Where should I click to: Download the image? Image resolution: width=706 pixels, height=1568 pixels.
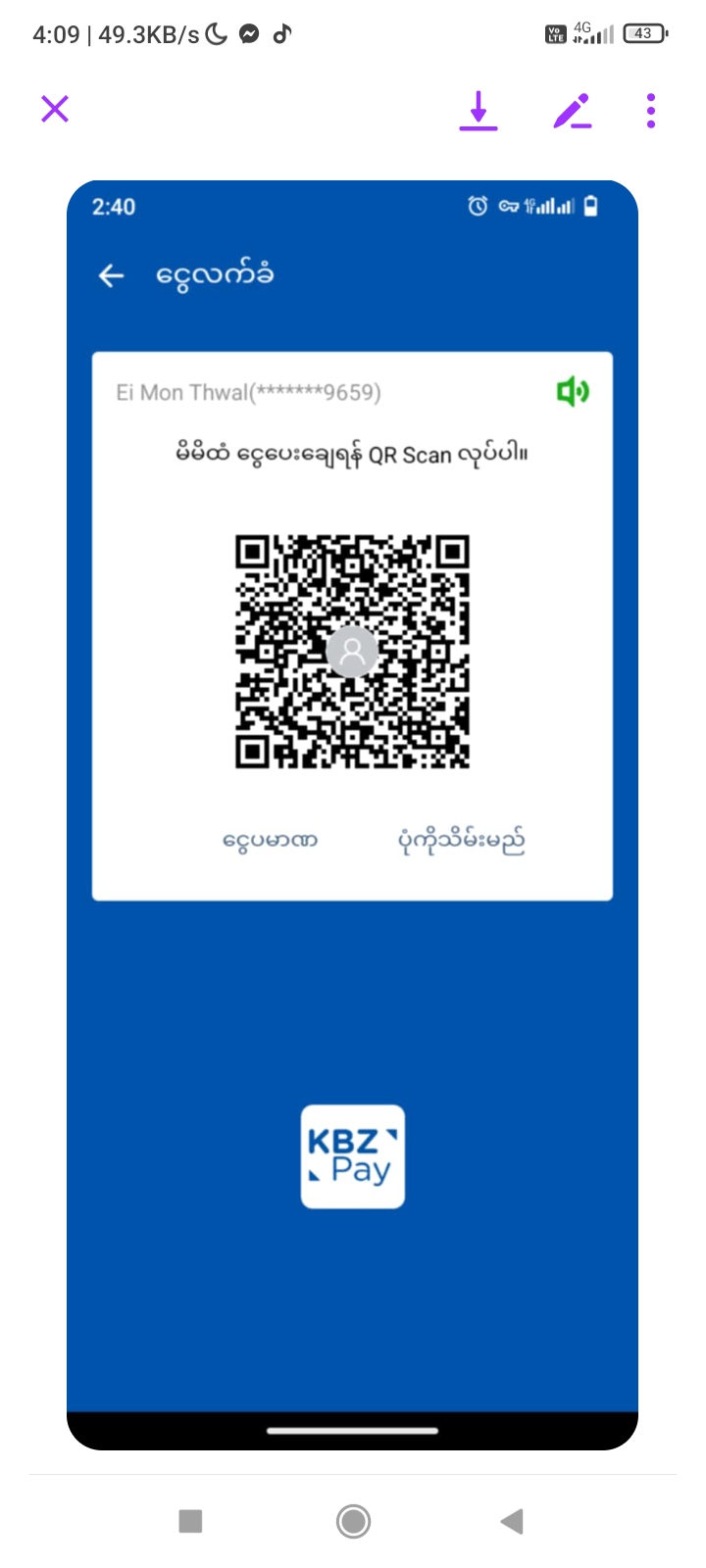[479, 110]
